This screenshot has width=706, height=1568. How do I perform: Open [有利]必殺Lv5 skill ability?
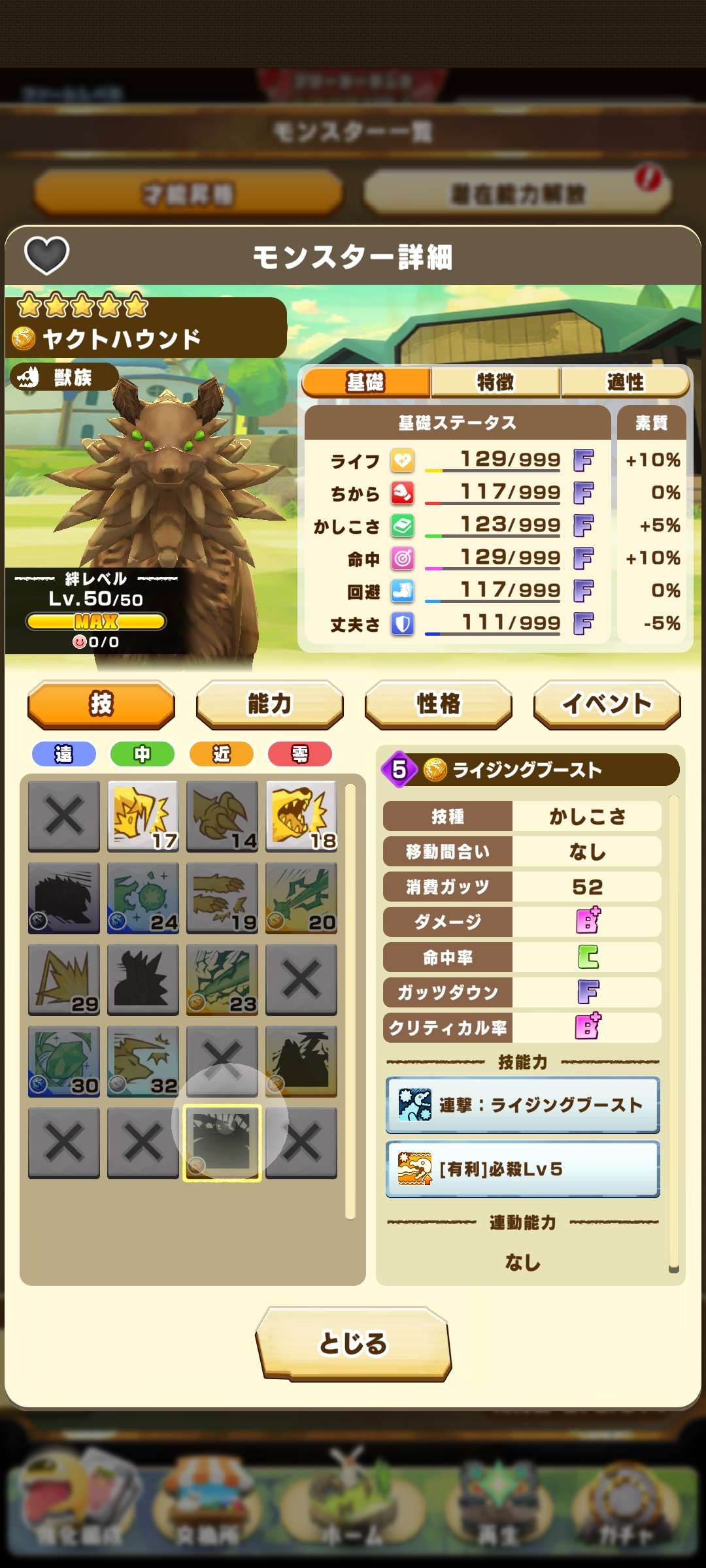[x=522, y=1169]
